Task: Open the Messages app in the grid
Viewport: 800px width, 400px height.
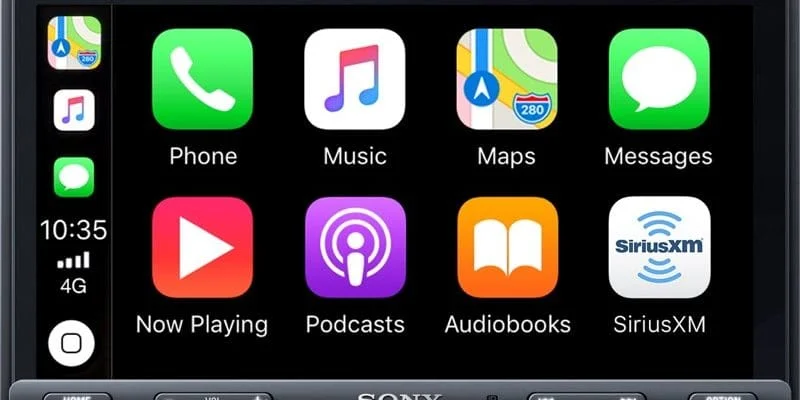Action: (658, 80)
